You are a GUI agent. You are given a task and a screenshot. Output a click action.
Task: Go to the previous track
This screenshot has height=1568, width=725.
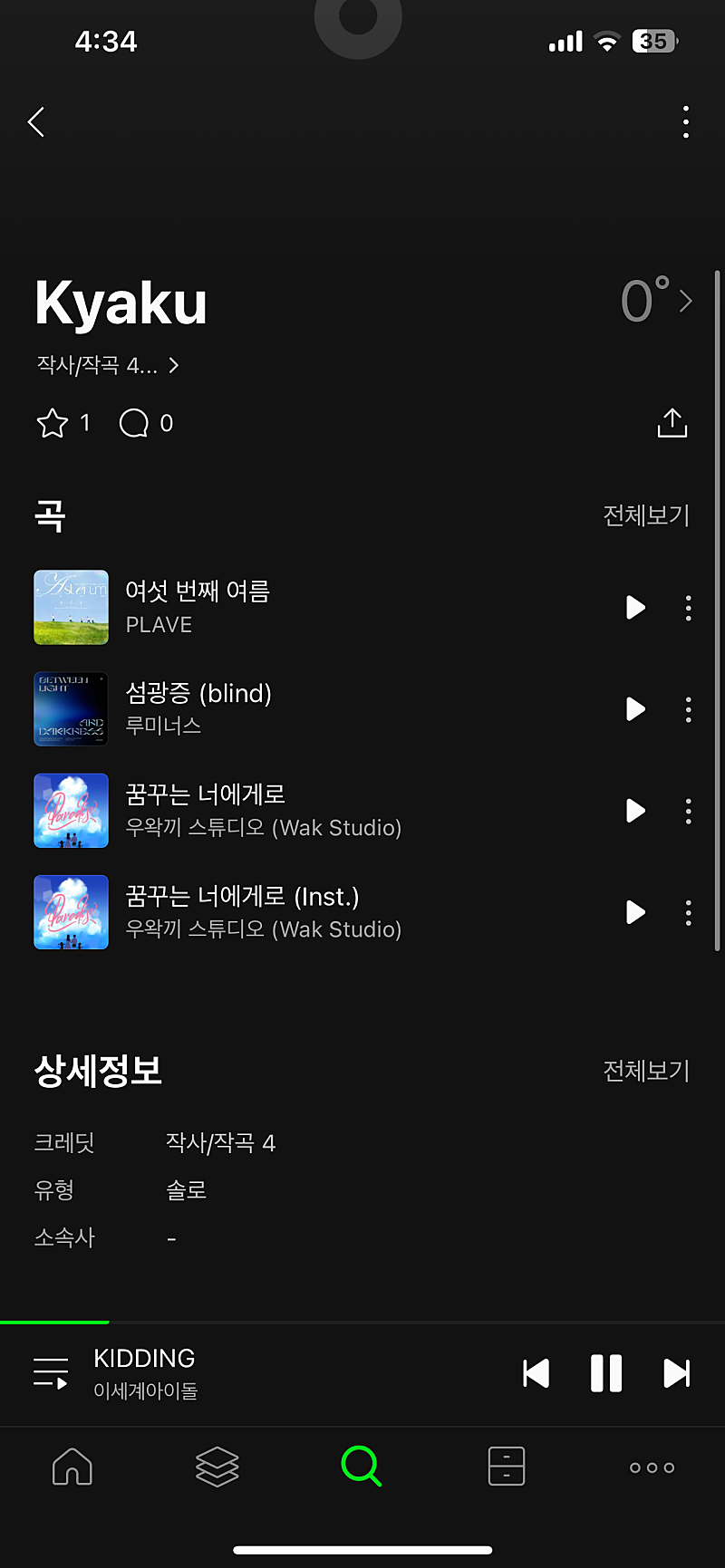pos(536,1373)
